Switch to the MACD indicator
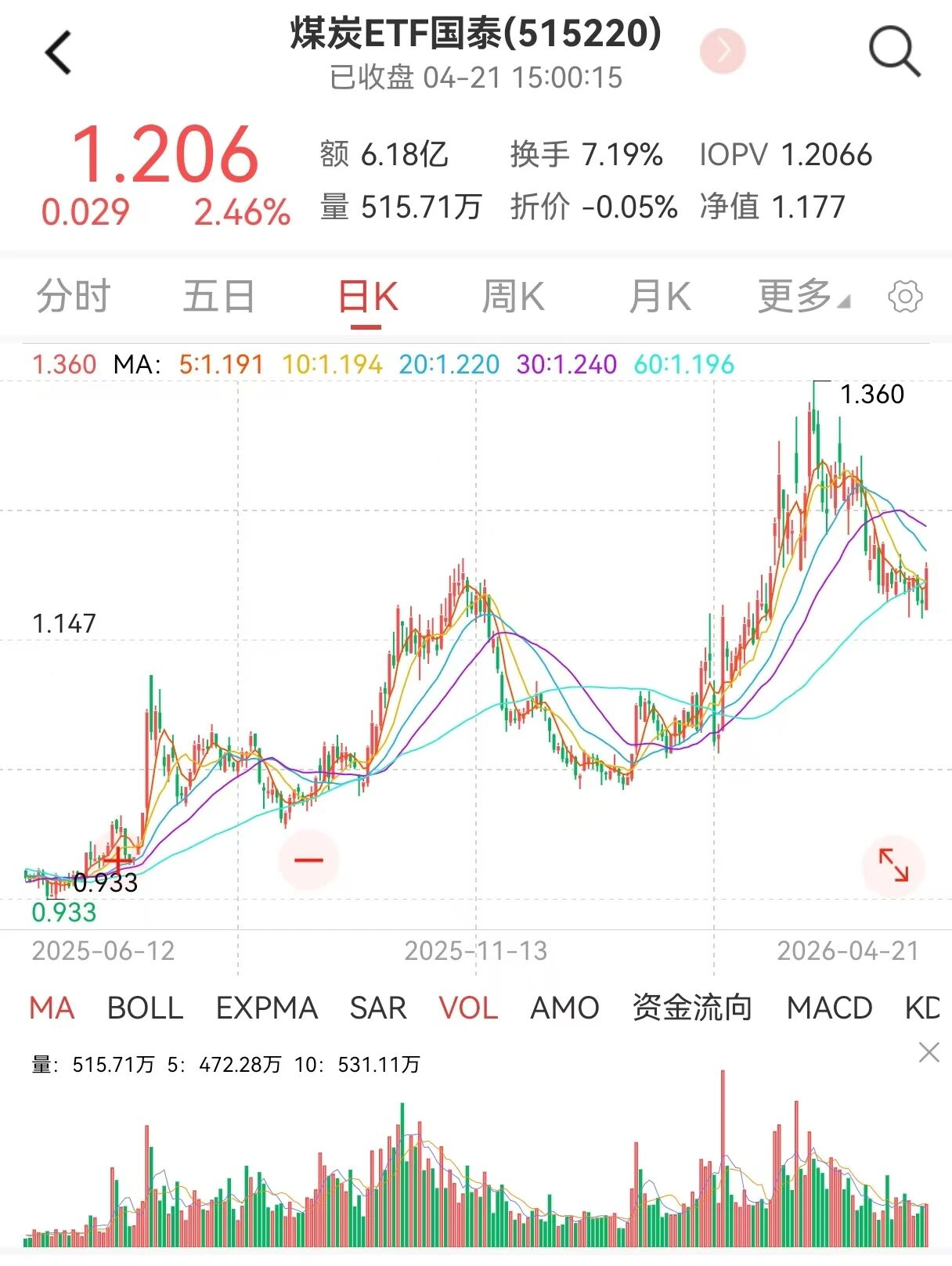The image size is (952, 1266). point(829,1008)
